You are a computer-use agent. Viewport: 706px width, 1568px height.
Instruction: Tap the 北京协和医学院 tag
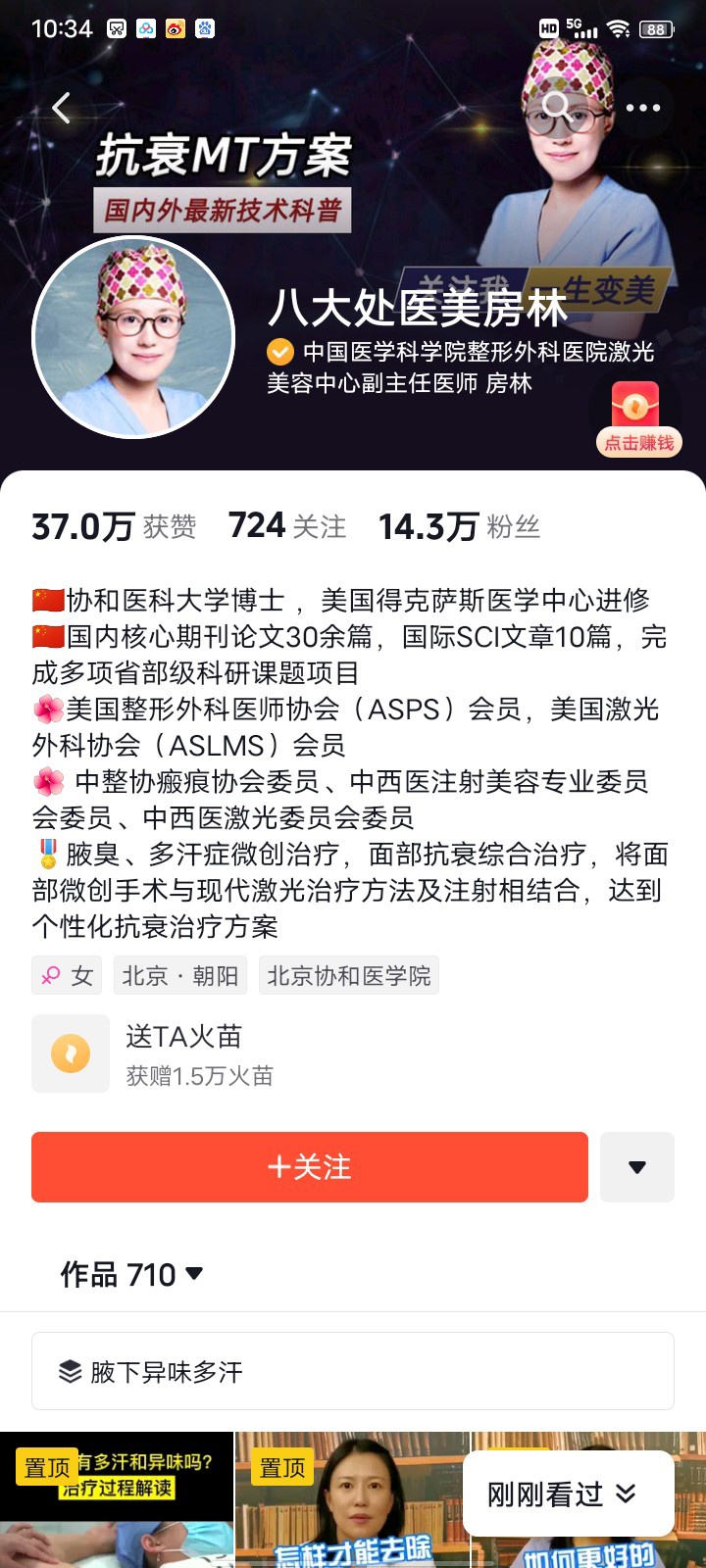349,975
